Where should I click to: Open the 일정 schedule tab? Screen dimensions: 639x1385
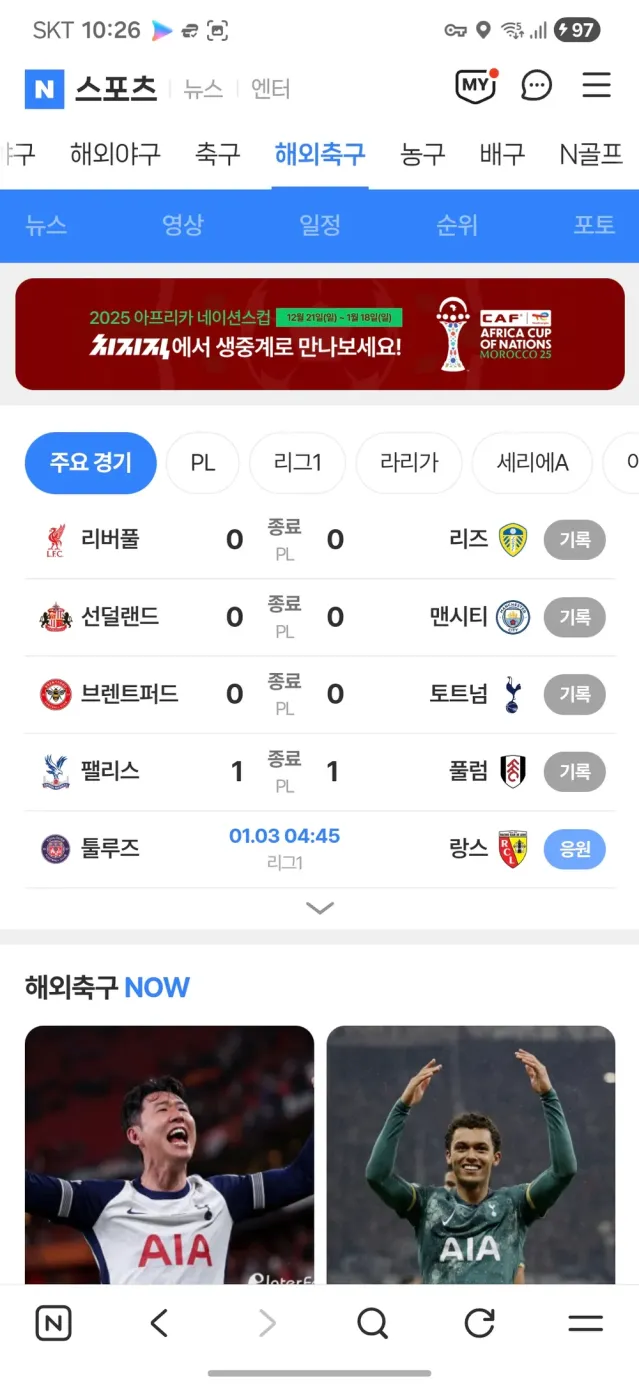320,225
